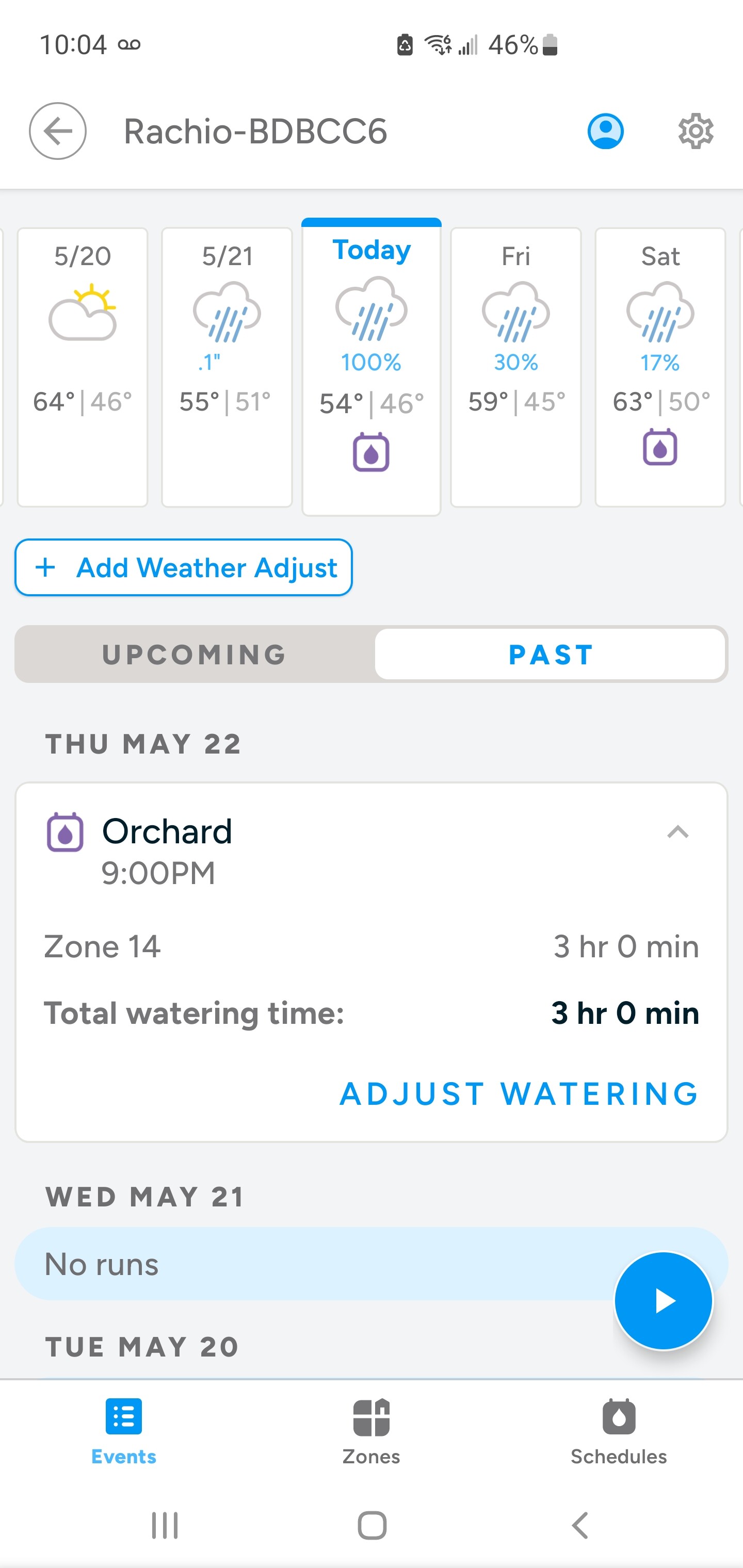Open the account profile icon
Viewport: 743px width, 1568px height.
[605, 131]
